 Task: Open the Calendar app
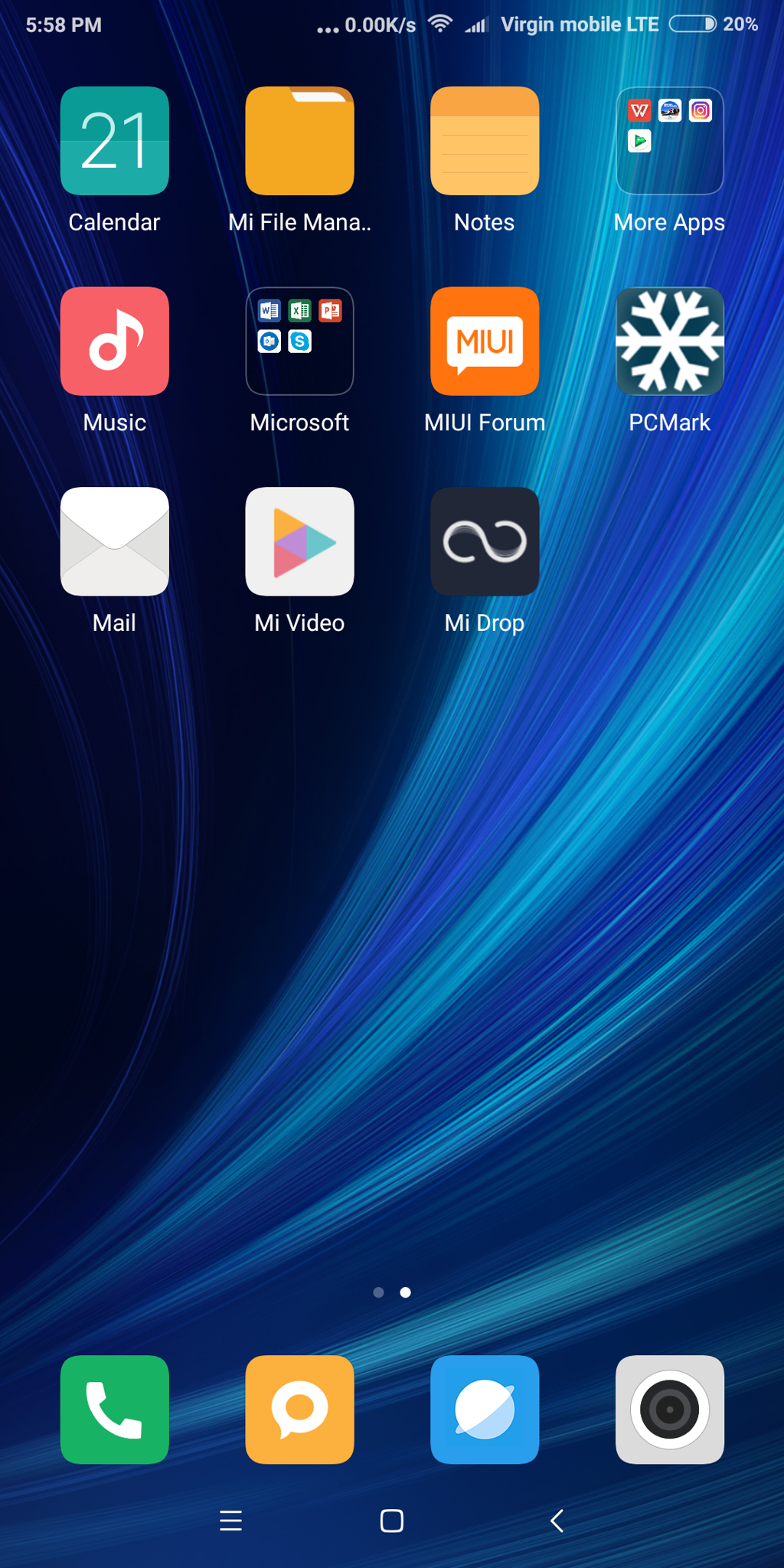[115, 141]
